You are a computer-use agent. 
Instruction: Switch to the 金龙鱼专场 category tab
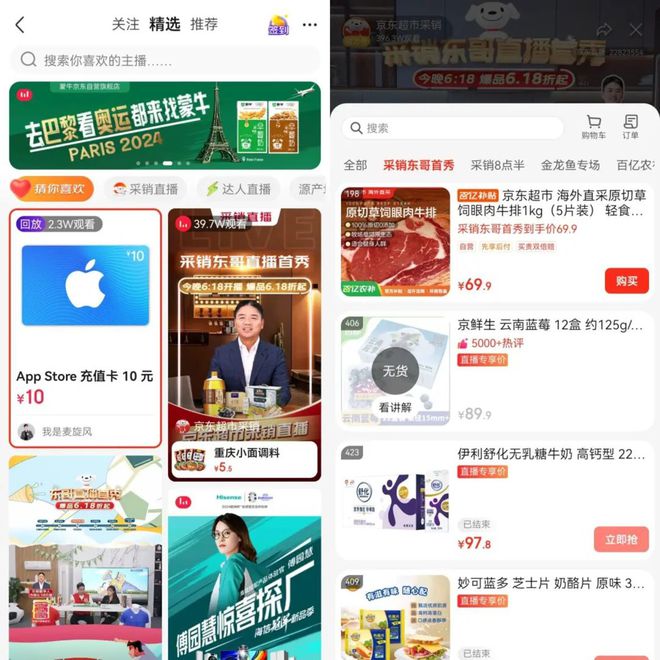(x=570, y=165)
